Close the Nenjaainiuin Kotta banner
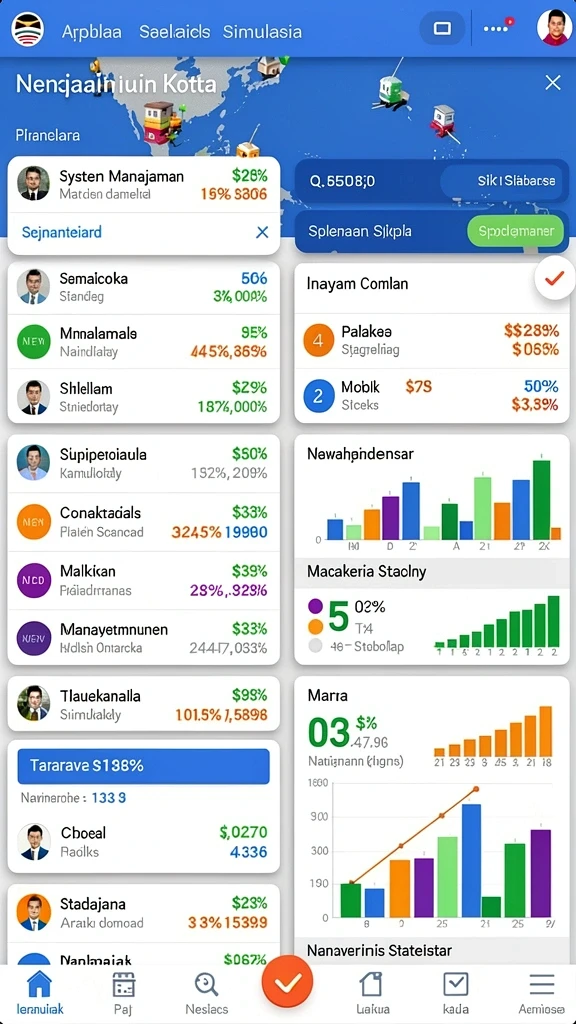The width and height of the screenshot is (576, 1024). [552, 82]
